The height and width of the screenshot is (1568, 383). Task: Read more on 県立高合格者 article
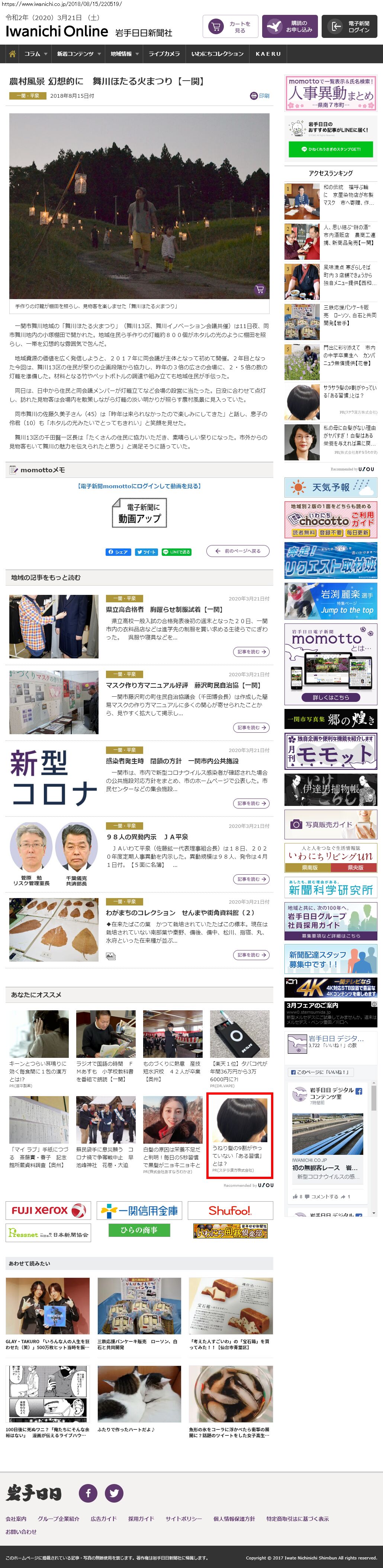point(251,652)
